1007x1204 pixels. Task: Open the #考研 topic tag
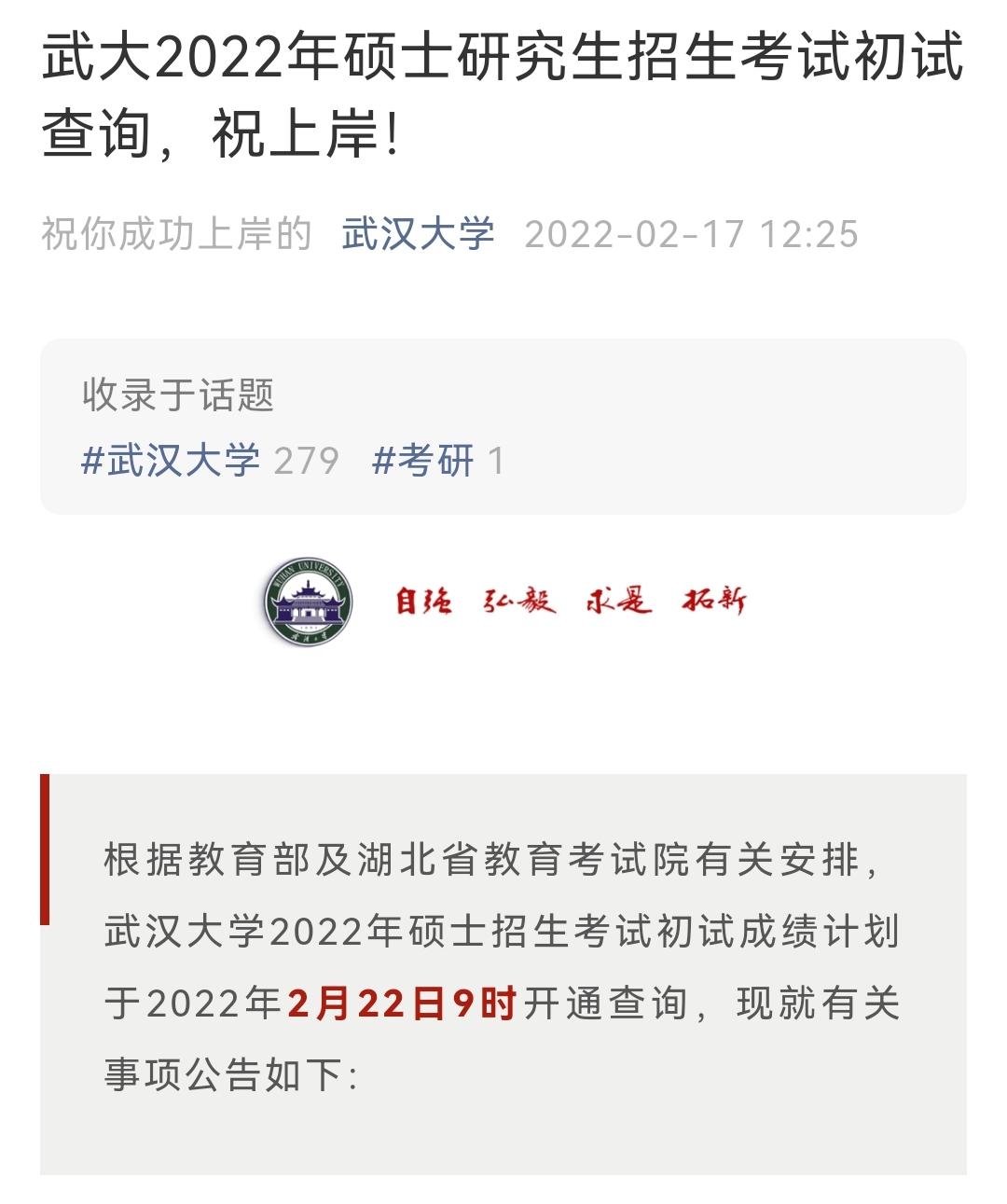click(x=423, y=461)
